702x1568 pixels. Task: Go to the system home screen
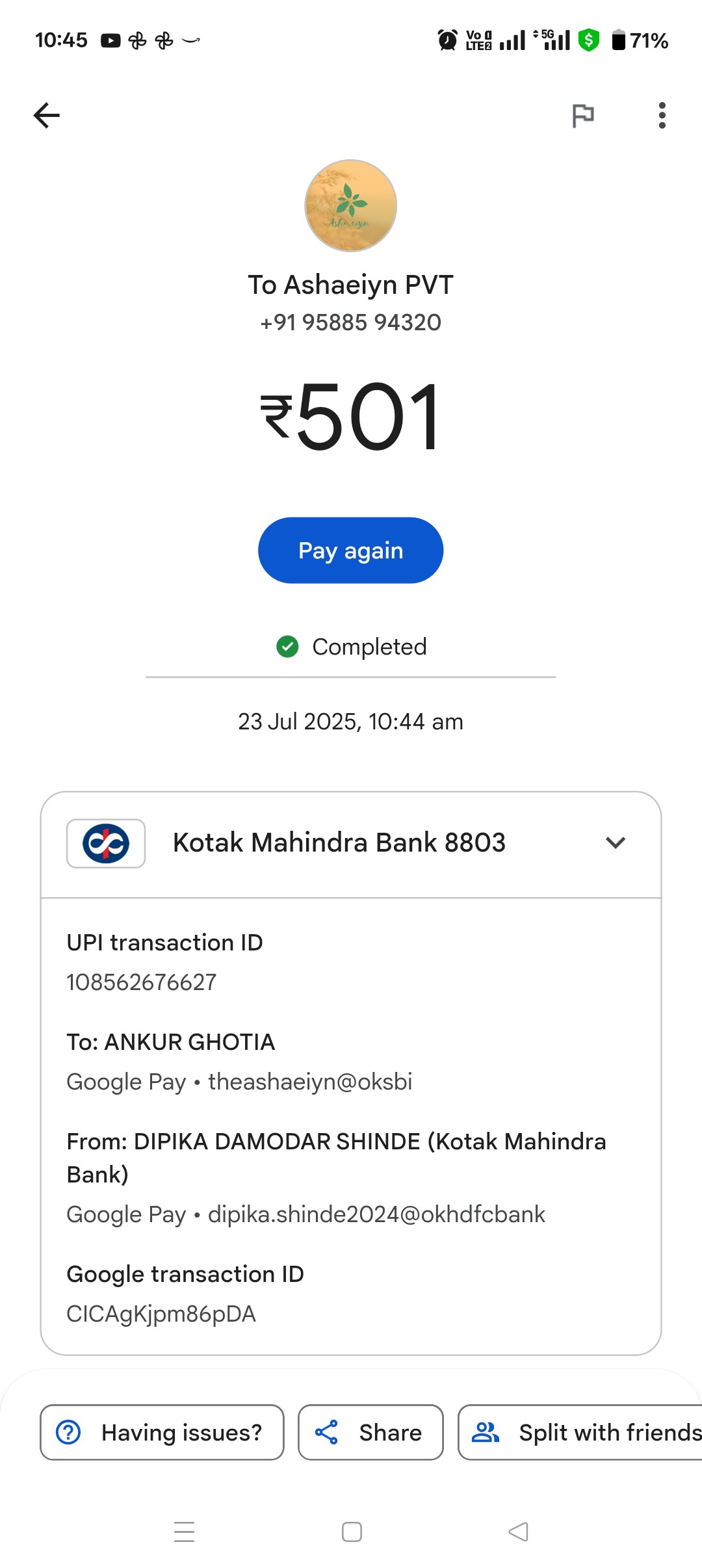[x=352, y=1532]
